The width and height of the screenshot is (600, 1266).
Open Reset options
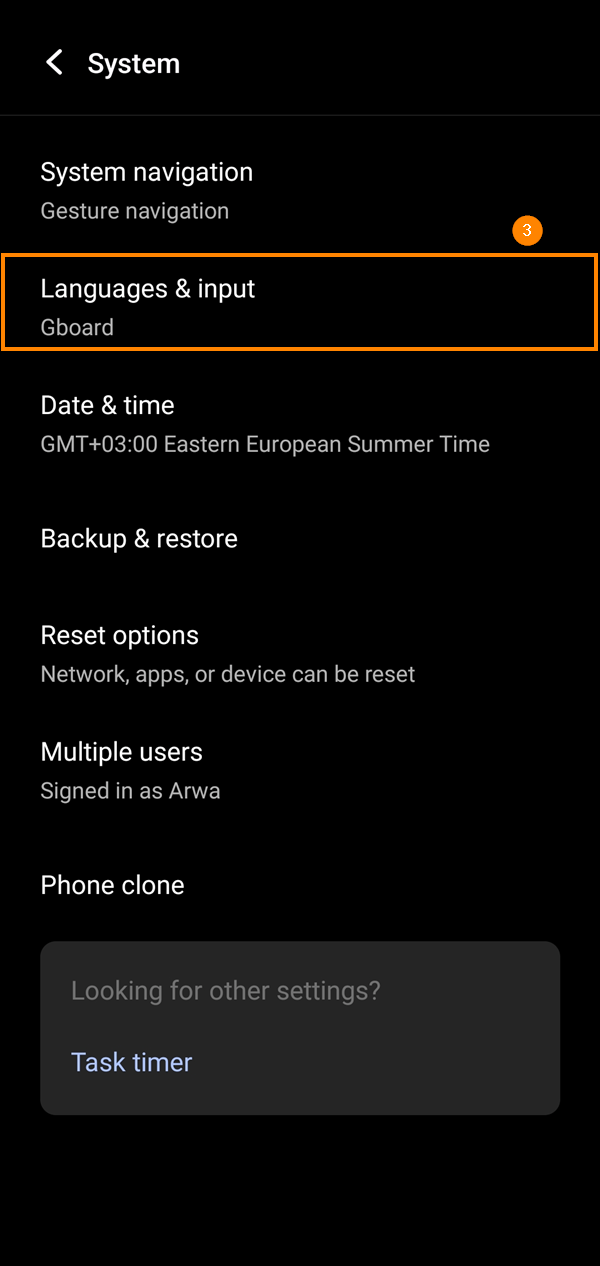coord(300,654)
